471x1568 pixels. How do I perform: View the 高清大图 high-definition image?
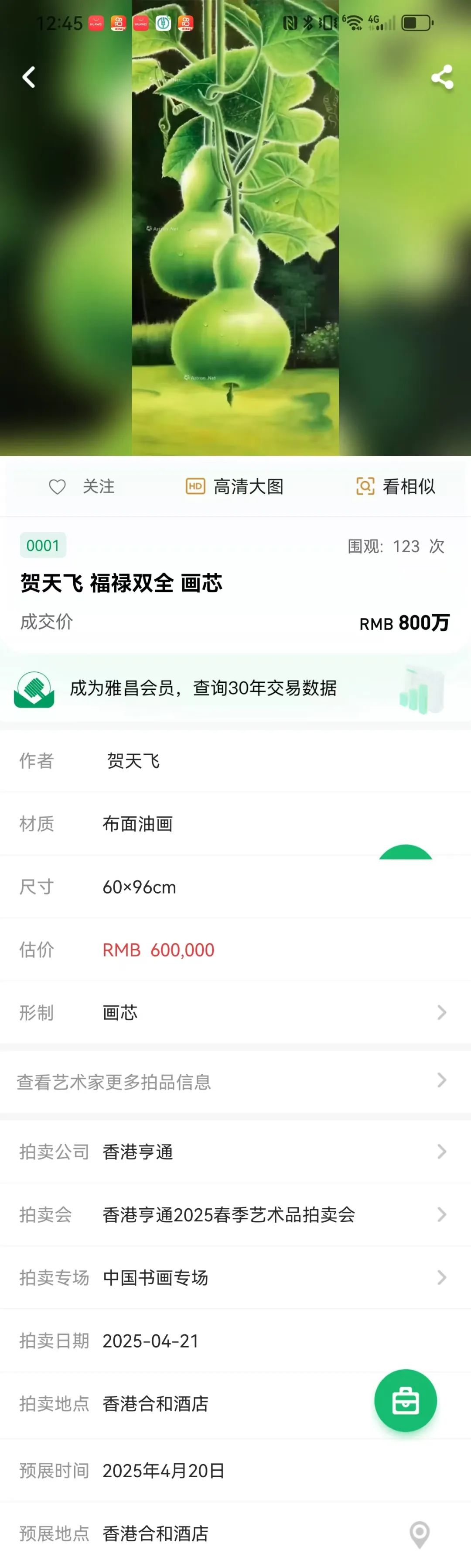235,486
